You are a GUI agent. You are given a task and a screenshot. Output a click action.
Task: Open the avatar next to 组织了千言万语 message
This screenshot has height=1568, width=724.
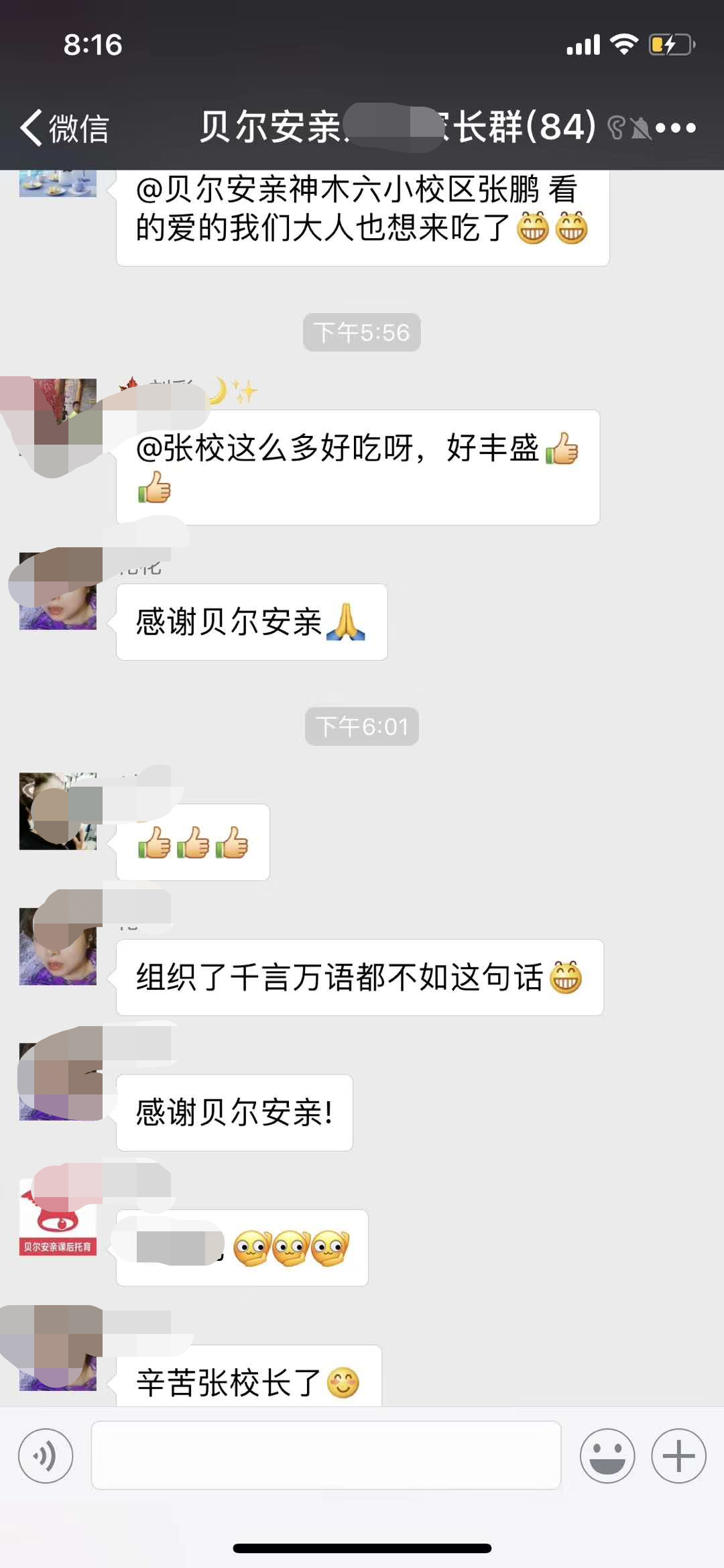58,947
